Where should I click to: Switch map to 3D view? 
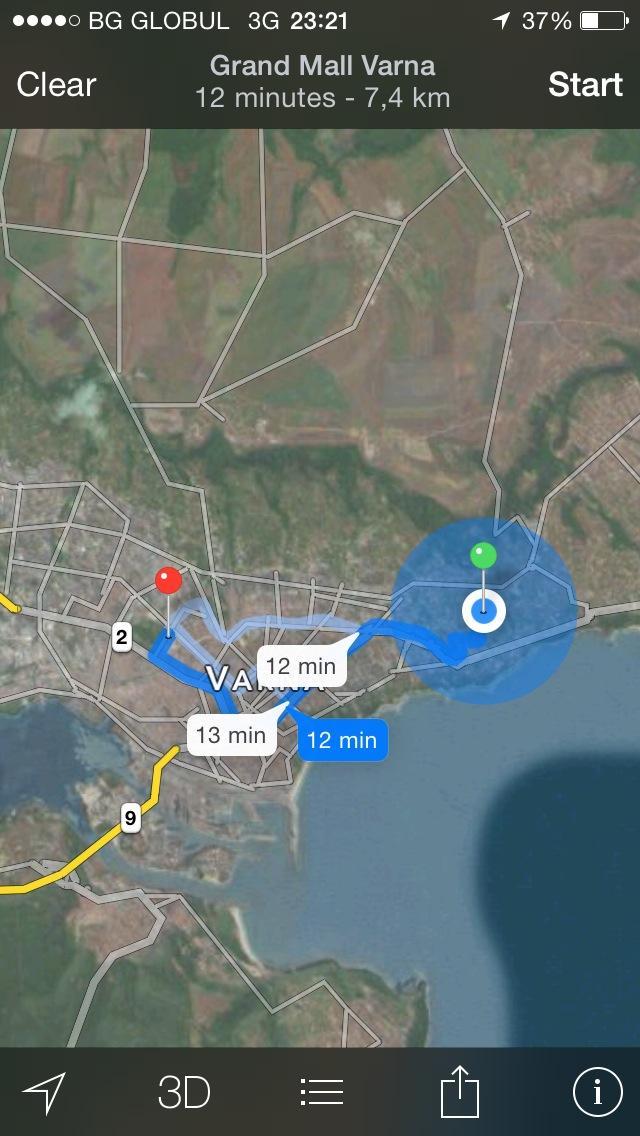click(184, 1093)
